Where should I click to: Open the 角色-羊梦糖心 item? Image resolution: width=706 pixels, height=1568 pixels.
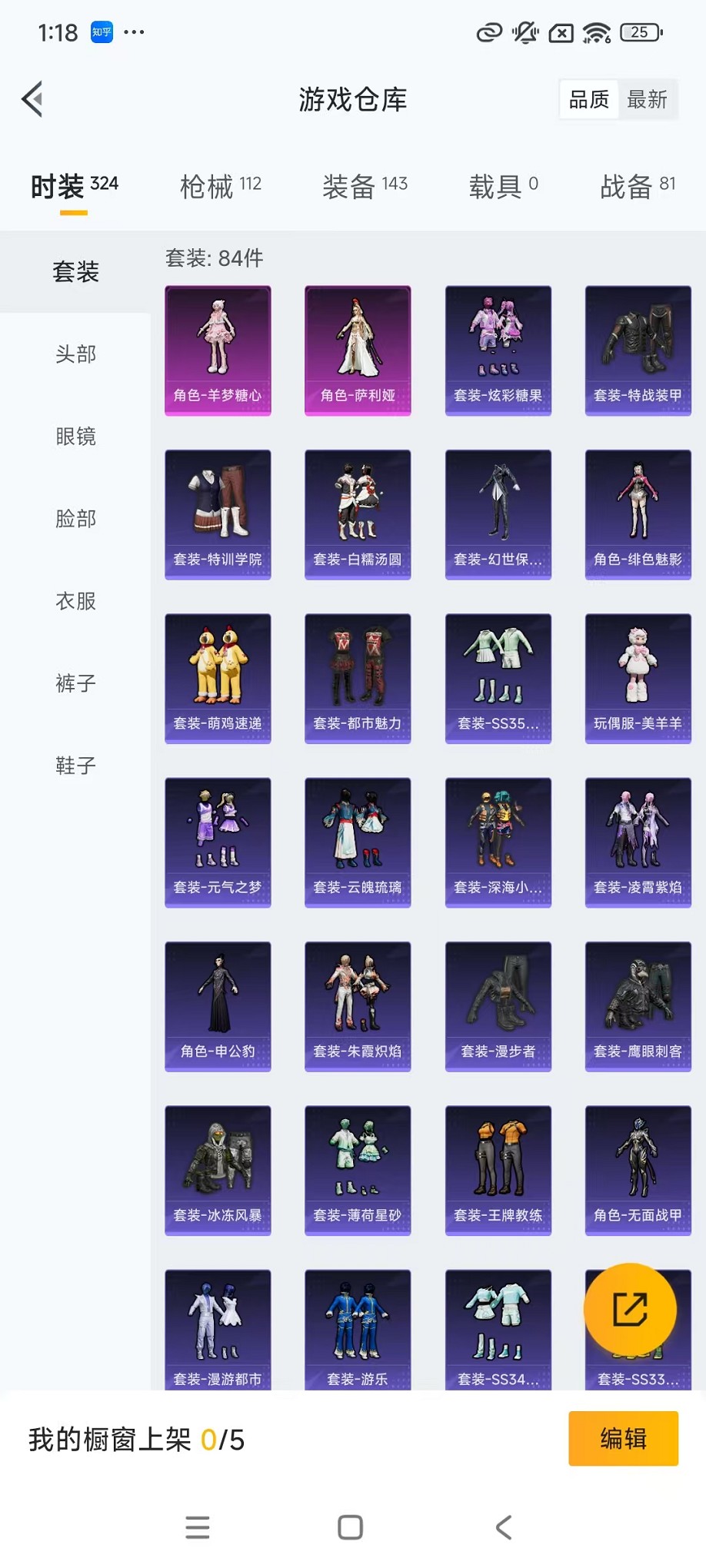[218, 350]
